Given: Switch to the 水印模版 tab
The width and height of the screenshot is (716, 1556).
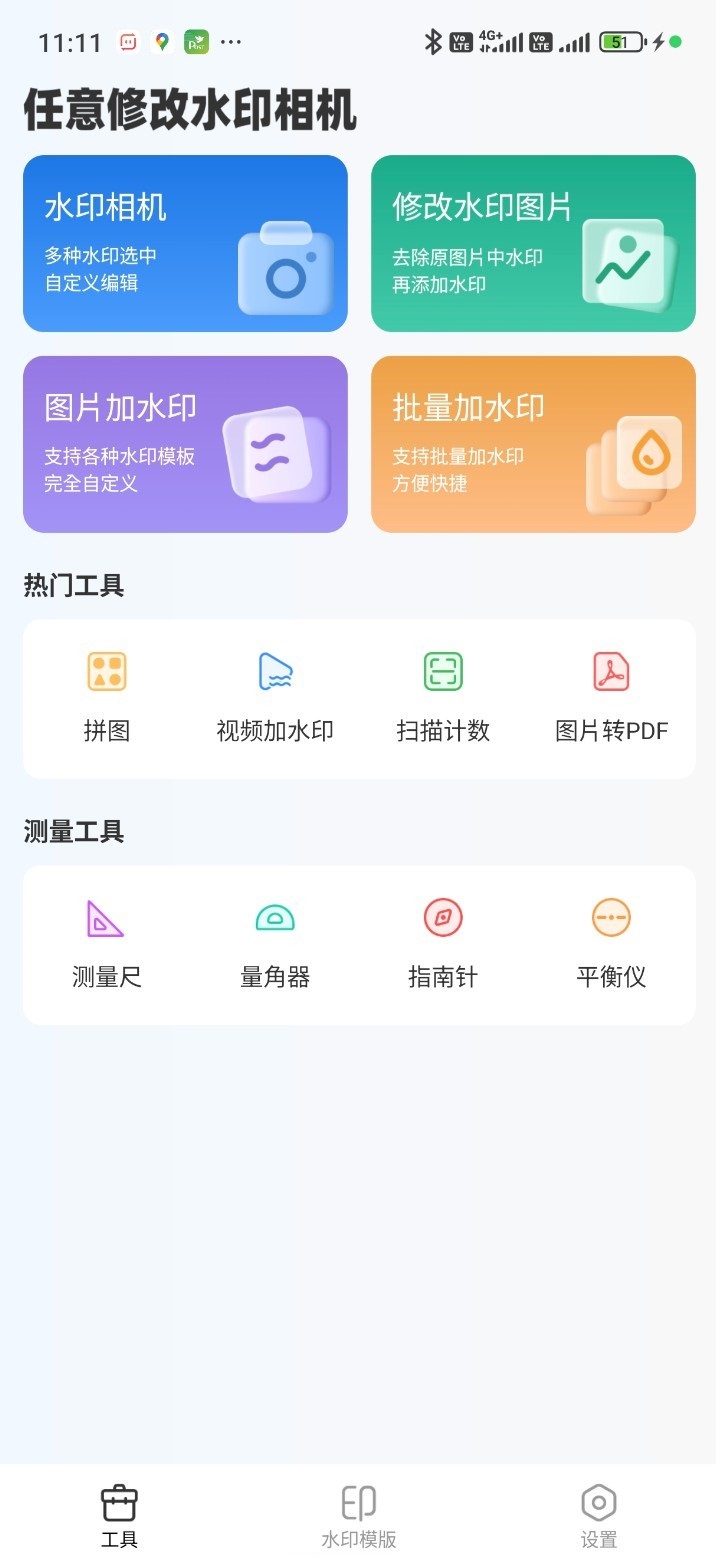Looking at the screenshot, I should [x=358, y=1514].
